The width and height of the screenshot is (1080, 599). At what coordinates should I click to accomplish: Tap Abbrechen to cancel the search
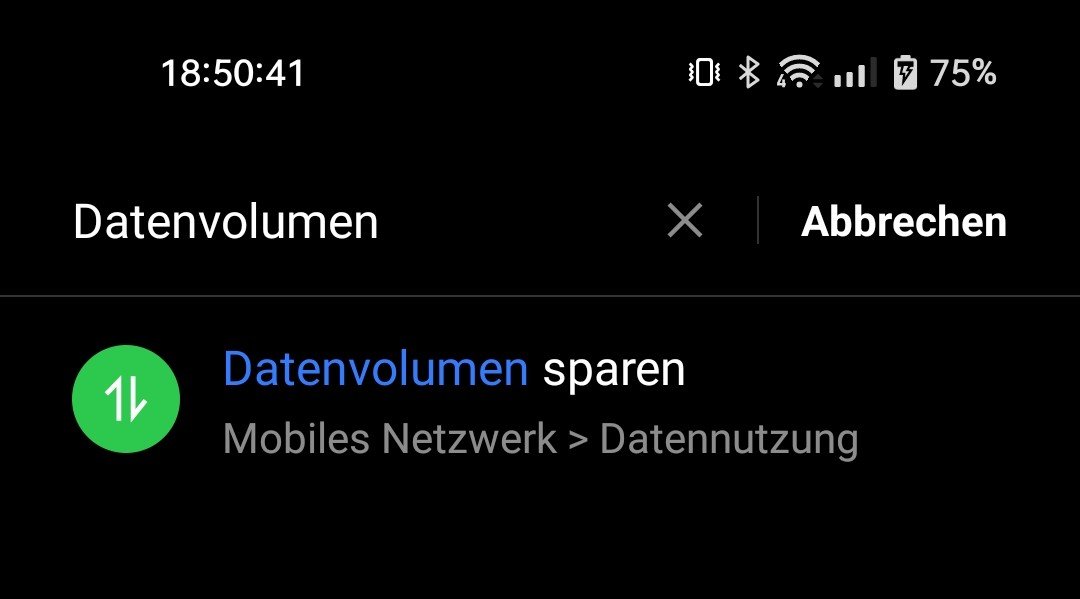[x=903, y=222]
